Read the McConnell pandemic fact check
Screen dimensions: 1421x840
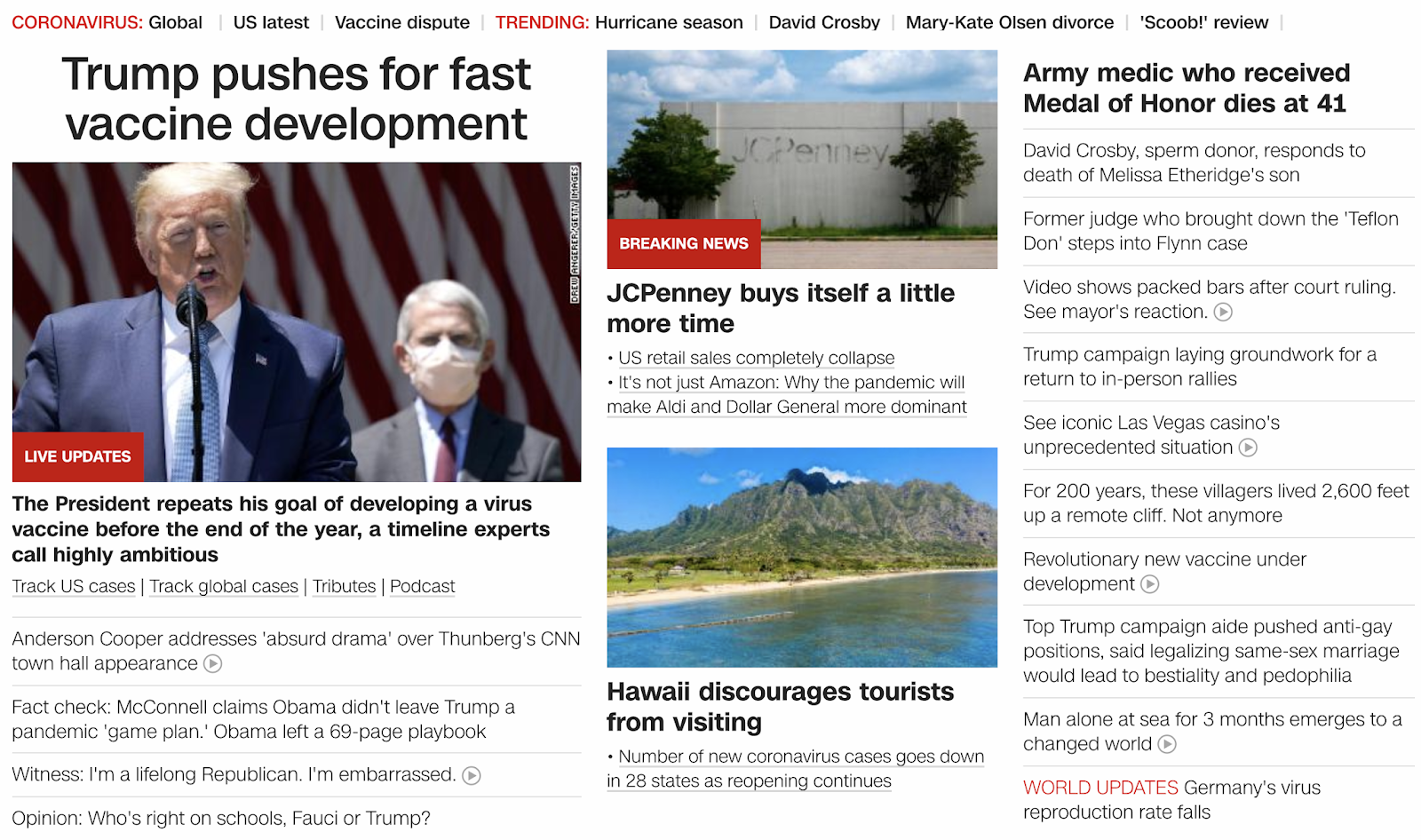pos(263,719)
